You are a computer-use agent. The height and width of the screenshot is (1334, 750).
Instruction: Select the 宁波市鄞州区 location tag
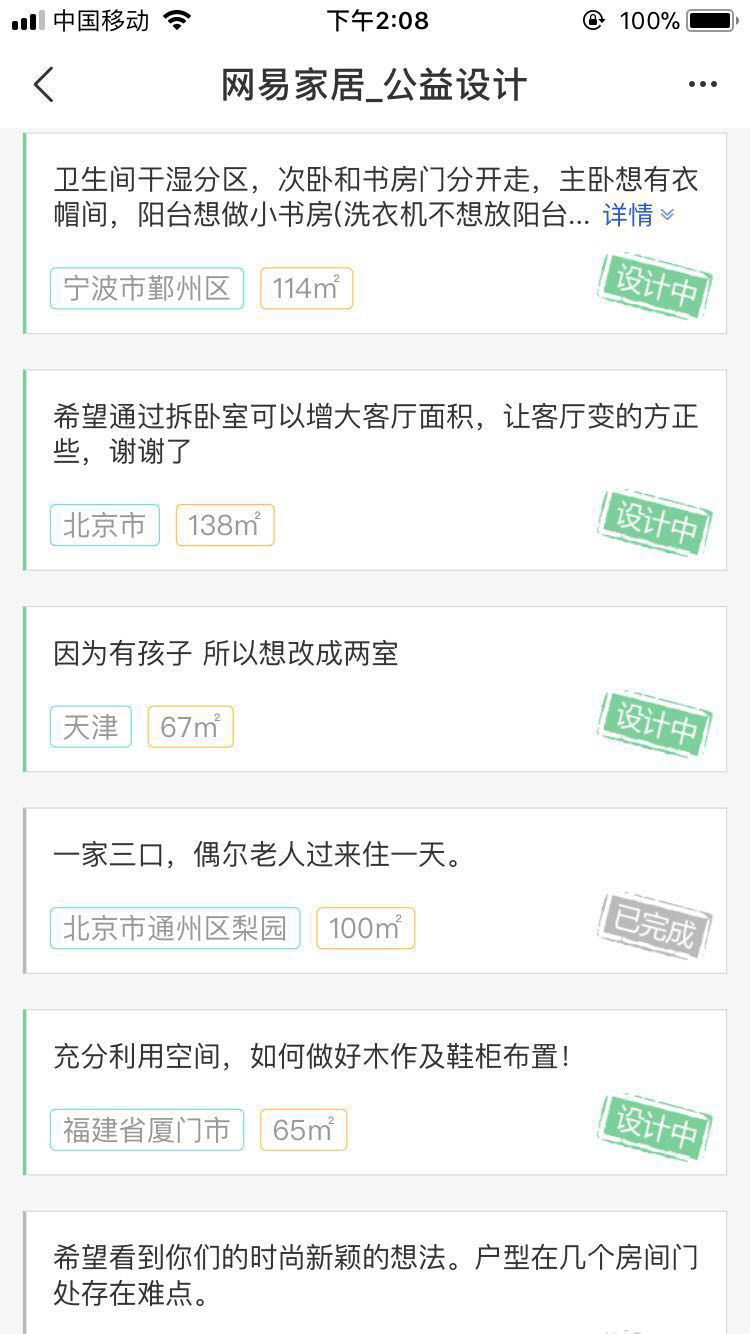coord(146,288)
